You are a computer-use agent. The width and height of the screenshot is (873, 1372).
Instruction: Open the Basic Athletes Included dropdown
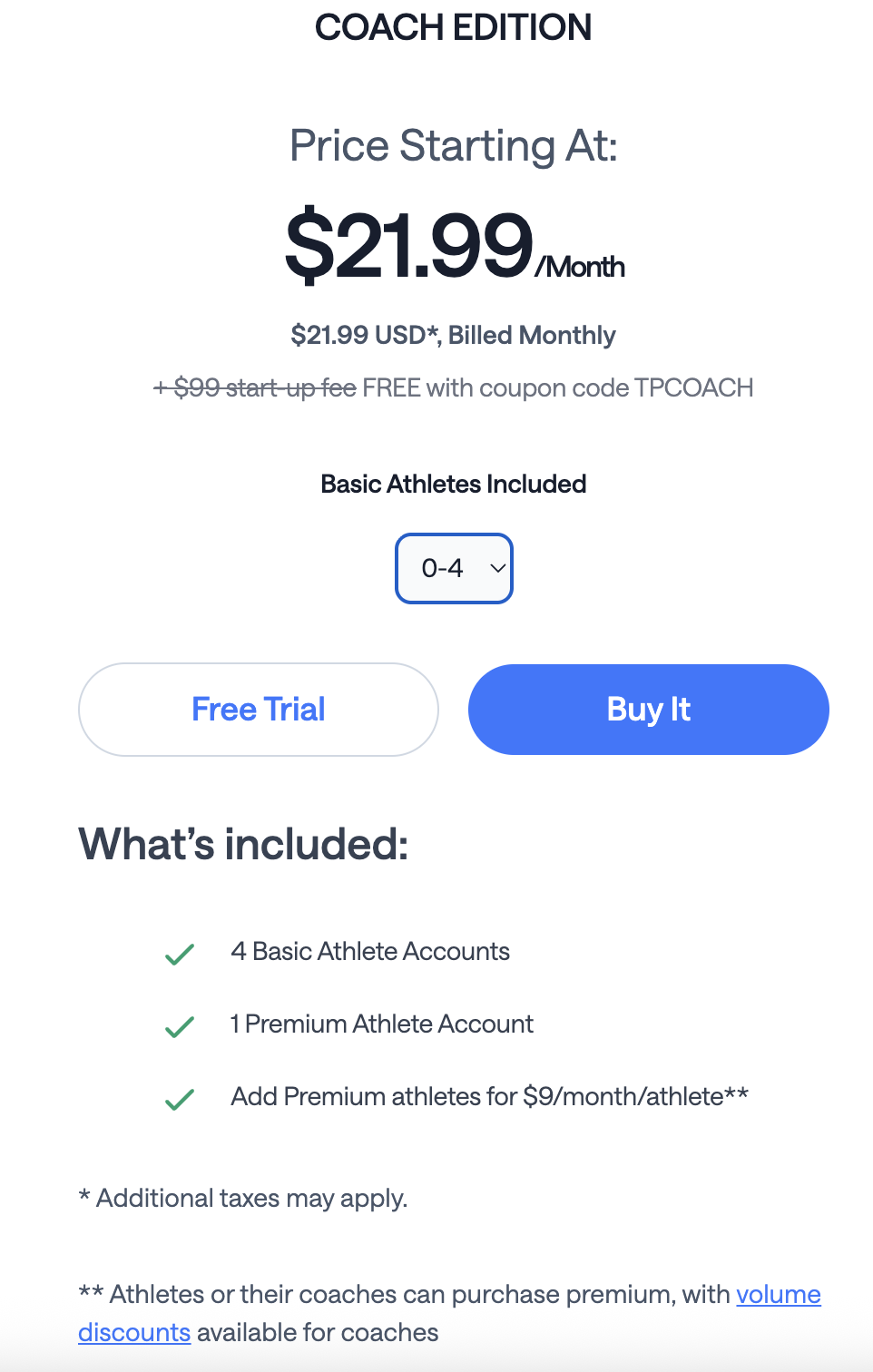pyautogui.click(x=454, y=568)
